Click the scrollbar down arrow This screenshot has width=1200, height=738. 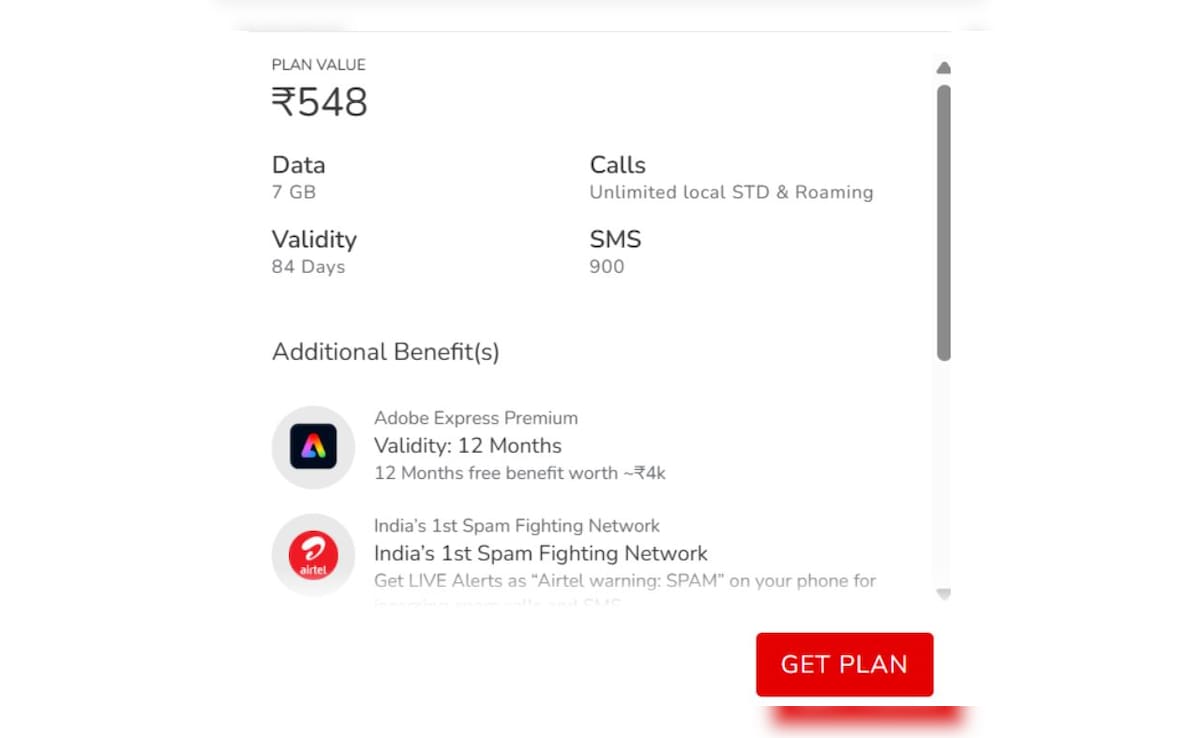(943, 594)
